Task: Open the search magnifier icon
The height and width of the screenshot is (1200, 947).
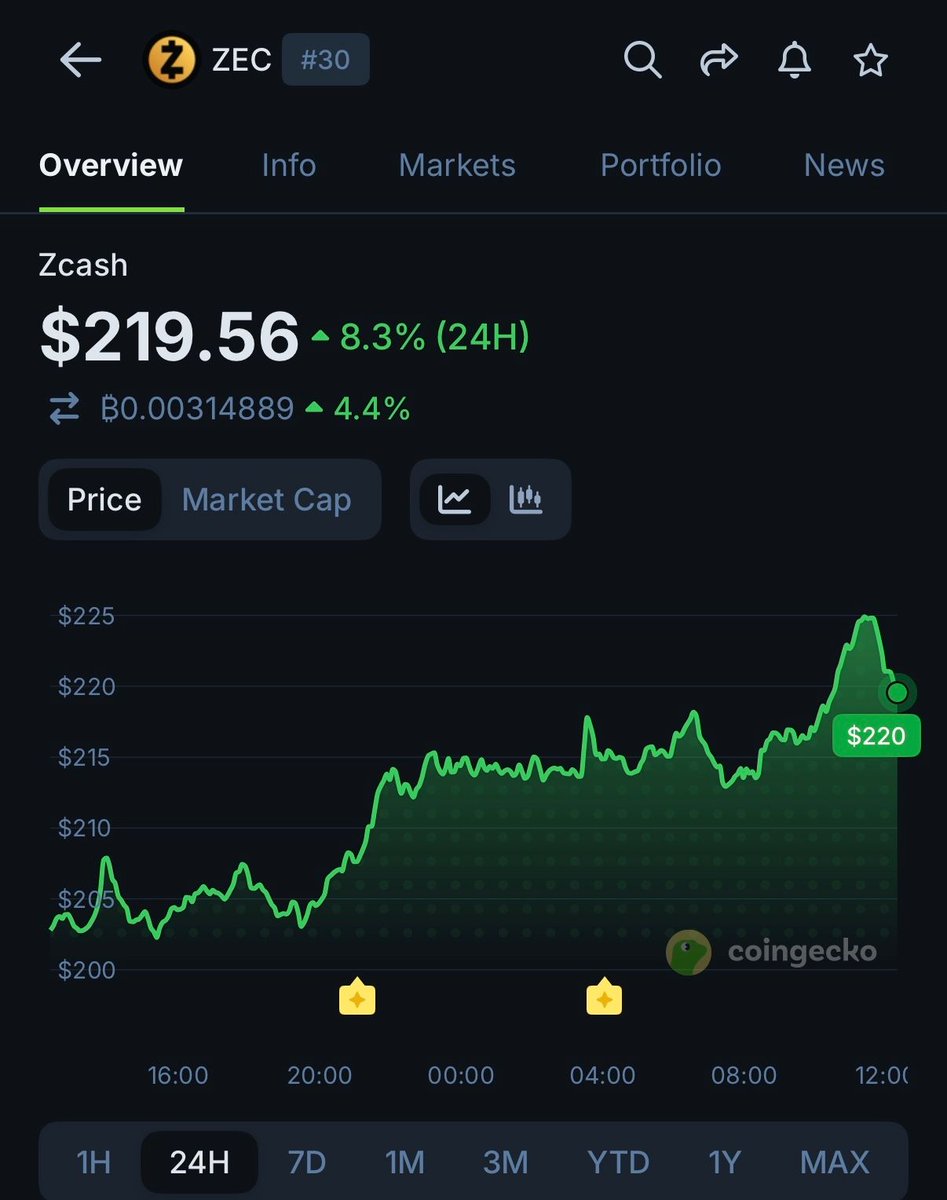Action: 642,61
